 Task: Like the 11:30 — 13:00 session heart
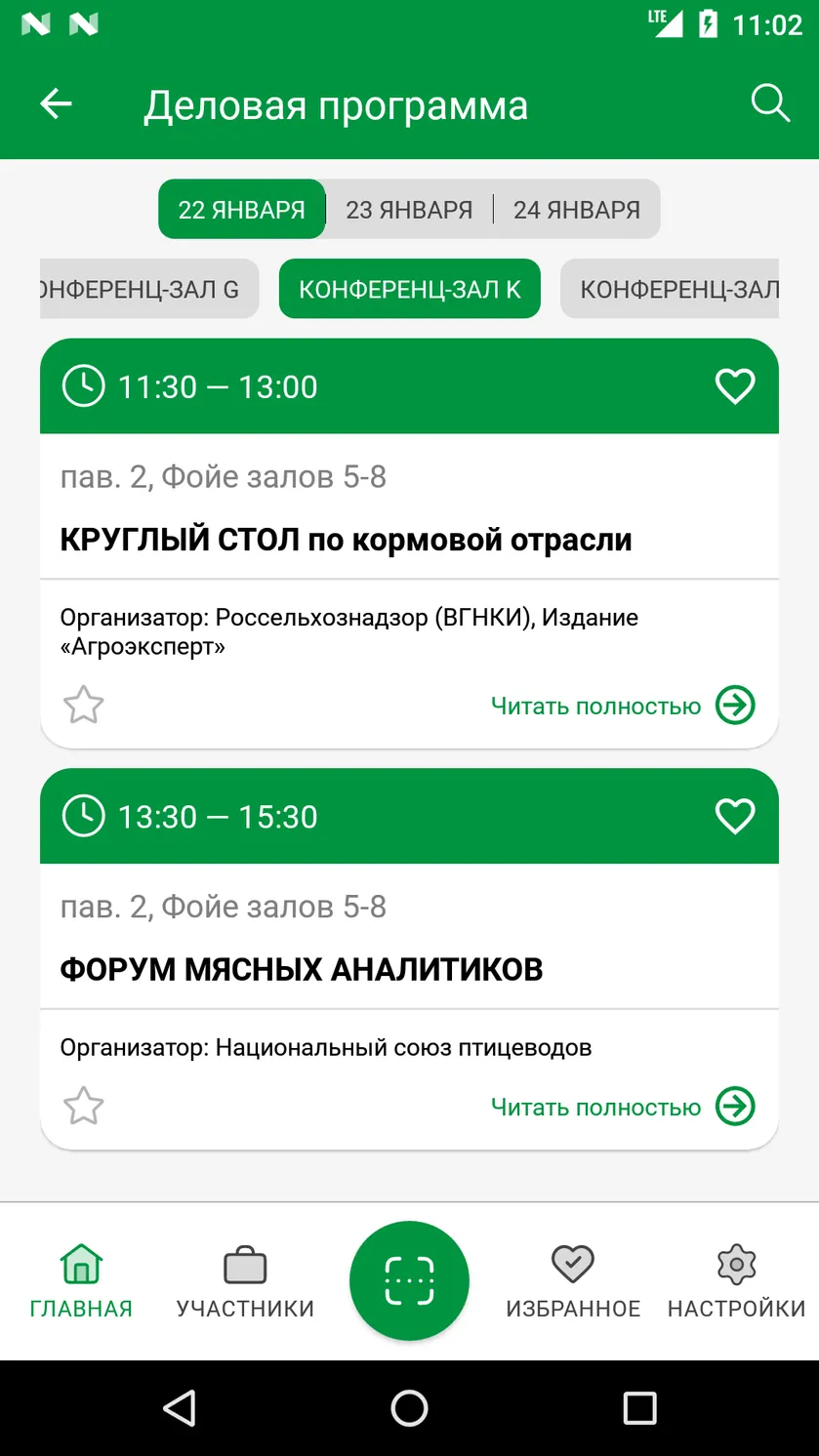tap(735, 386)
